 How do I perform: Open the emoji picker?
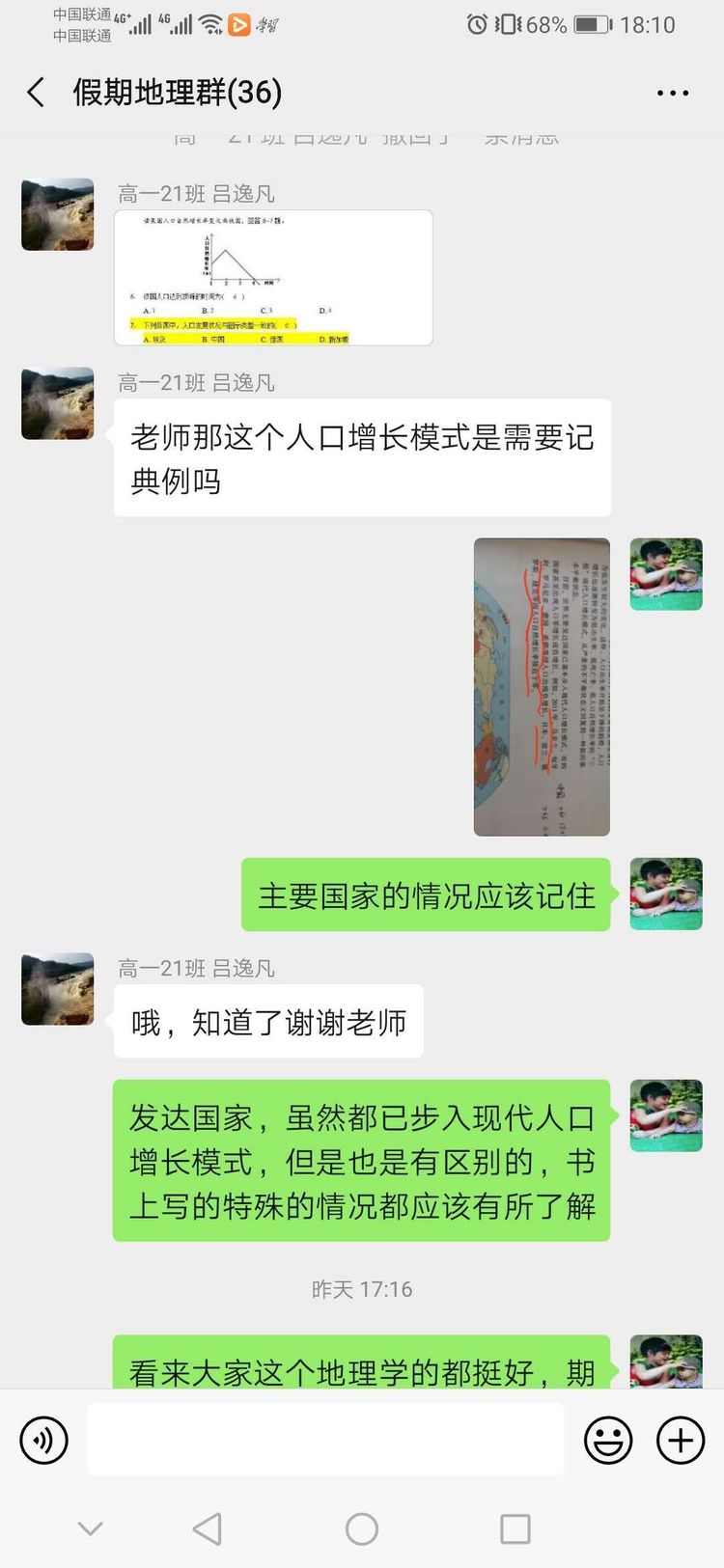(x=608, y=1441)
